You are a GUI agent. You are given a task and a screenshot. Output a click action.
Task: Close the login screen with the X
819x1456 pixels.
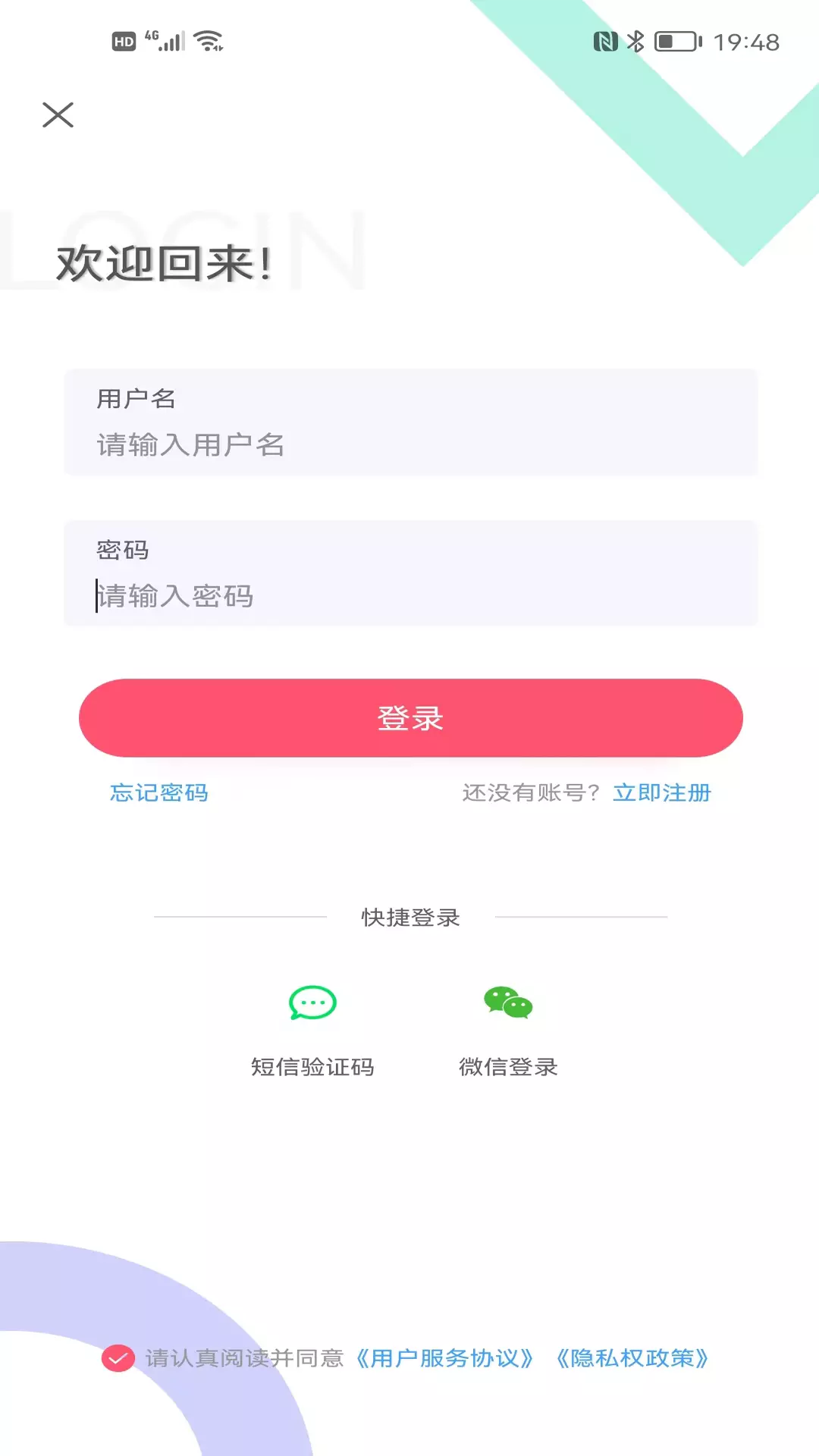tap(58, 115)
